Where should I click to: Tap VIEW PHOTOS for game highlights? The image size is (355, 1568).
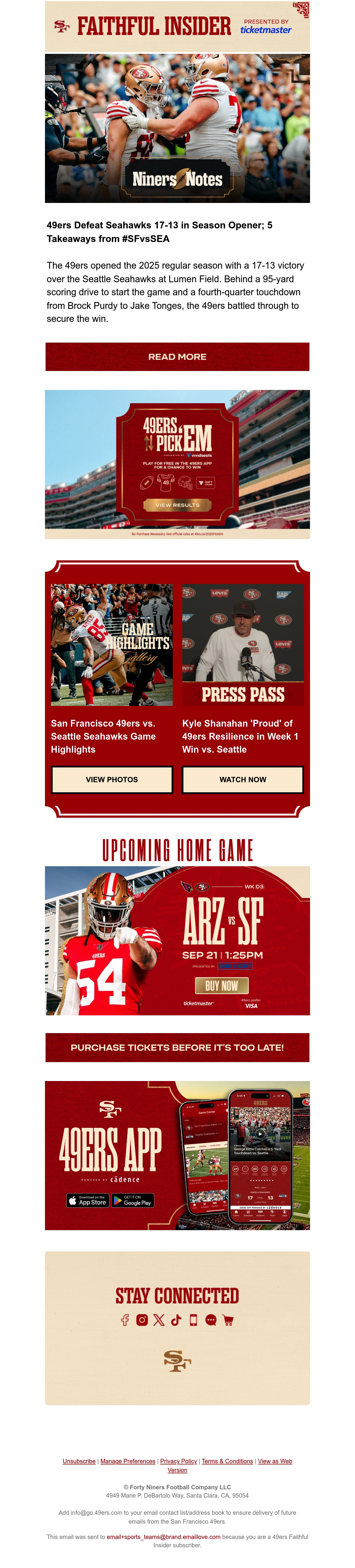(112, 779)
